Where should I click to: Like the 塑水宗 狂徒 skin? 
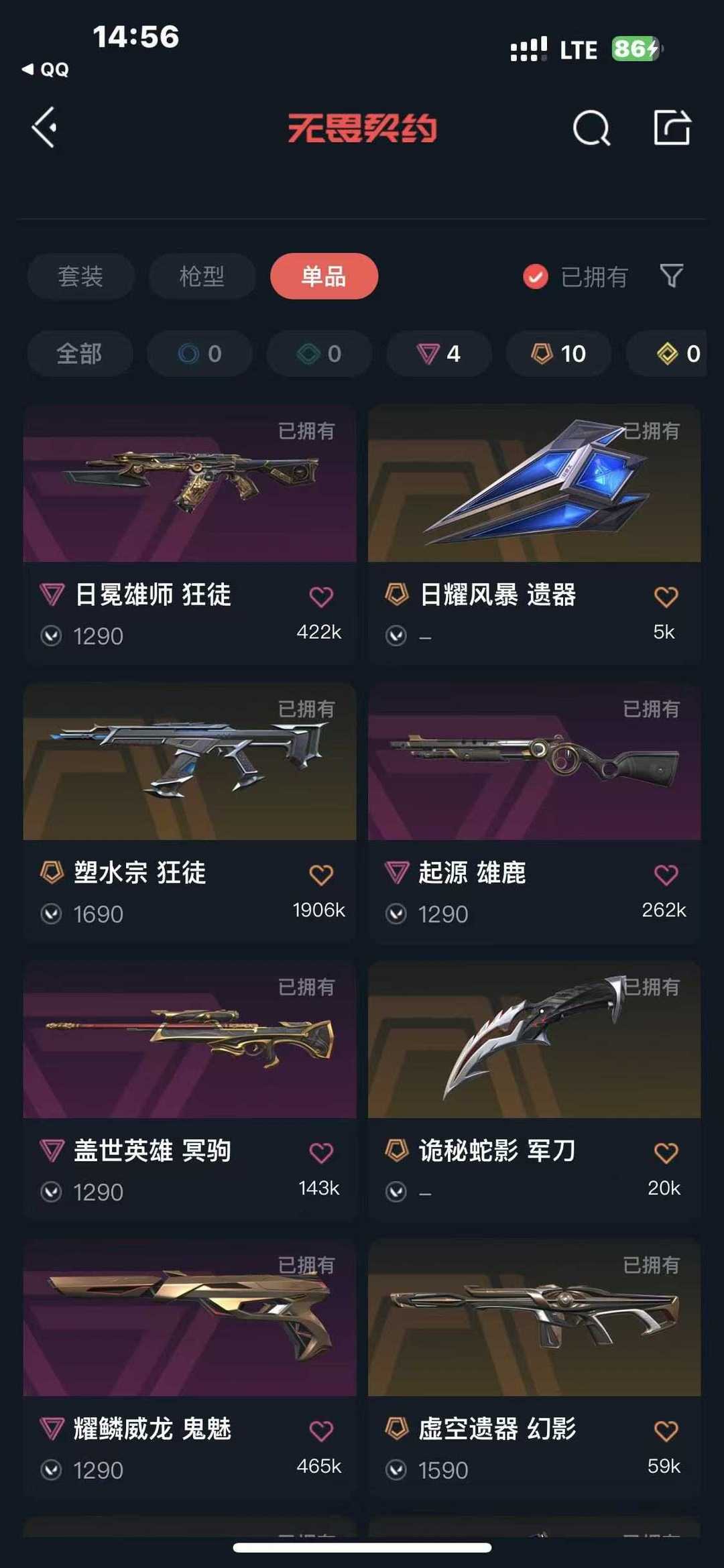[321, 874]
